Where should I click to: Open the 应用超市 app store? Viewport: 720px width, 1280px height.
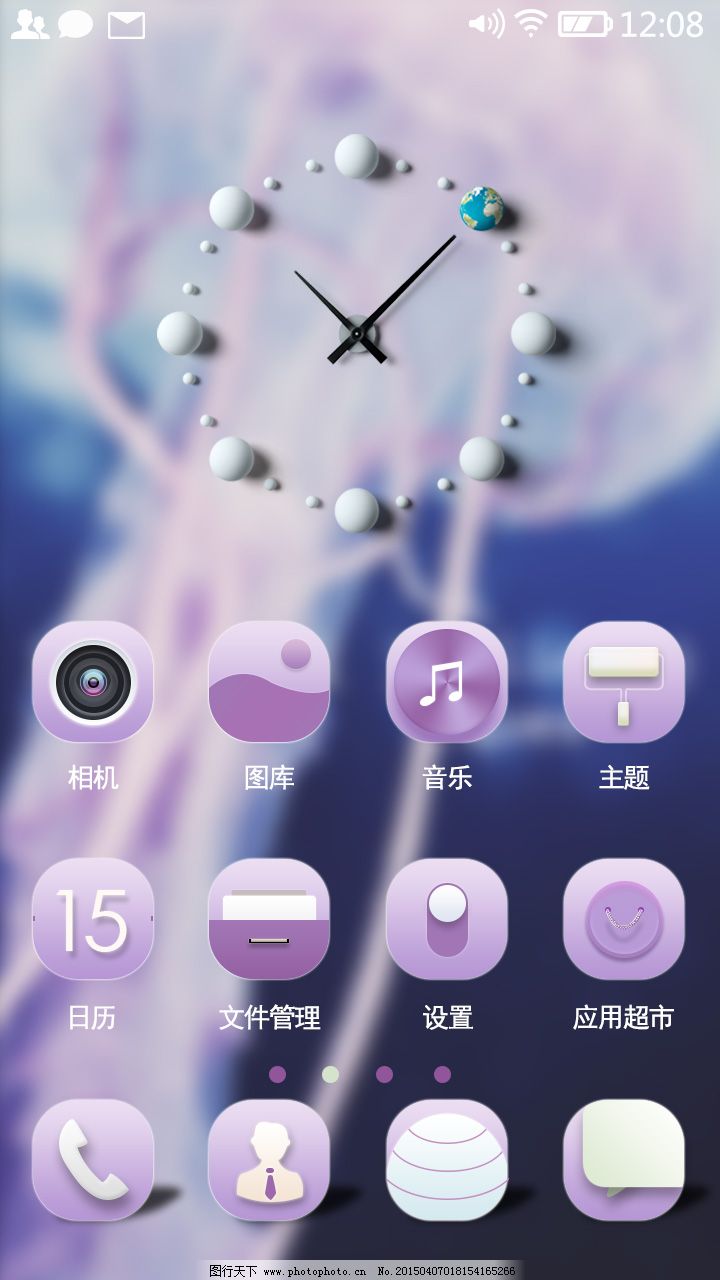(x=623, y=919)
